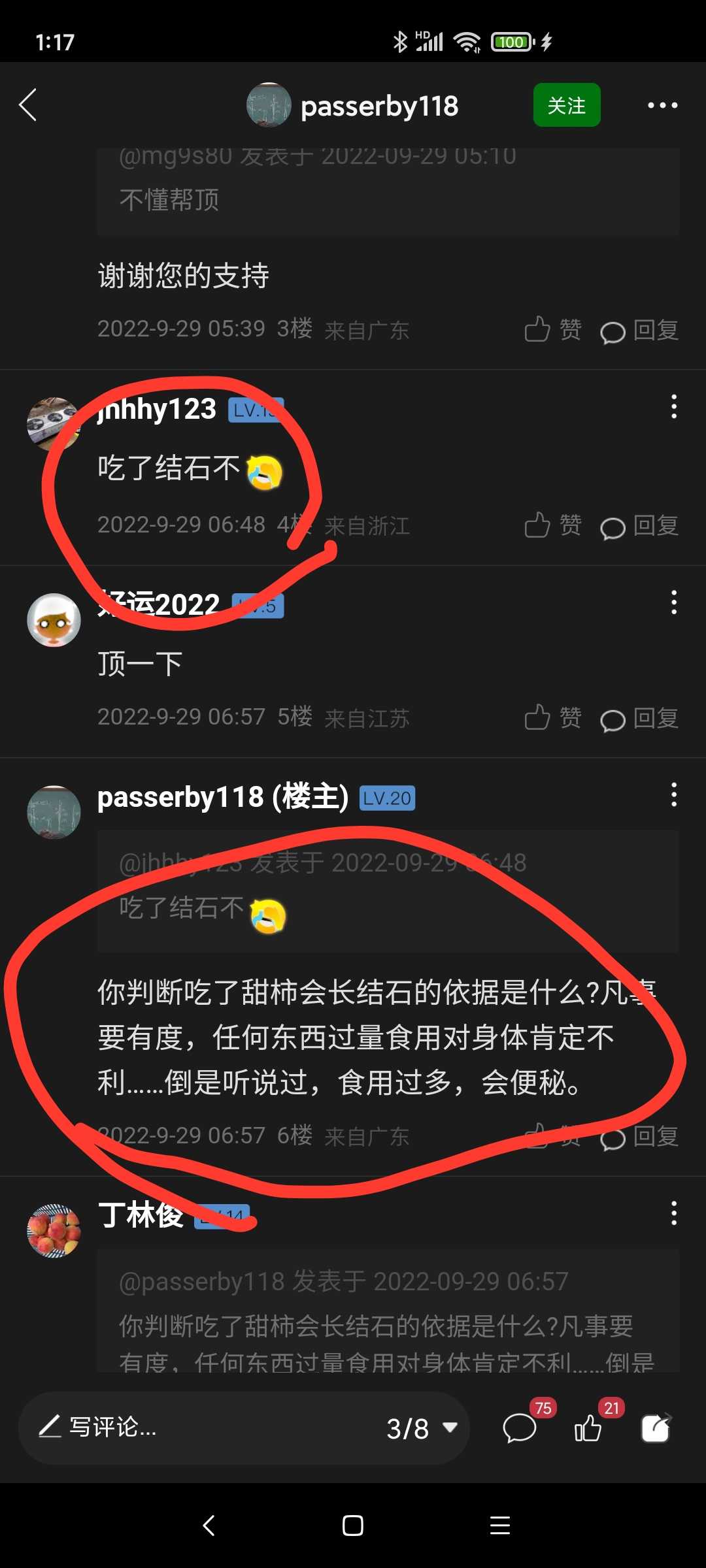The height and width of the screenshot is (1568, 706).
Task: Follow passerby118 with the 关注 button
Action: point(567,105)
